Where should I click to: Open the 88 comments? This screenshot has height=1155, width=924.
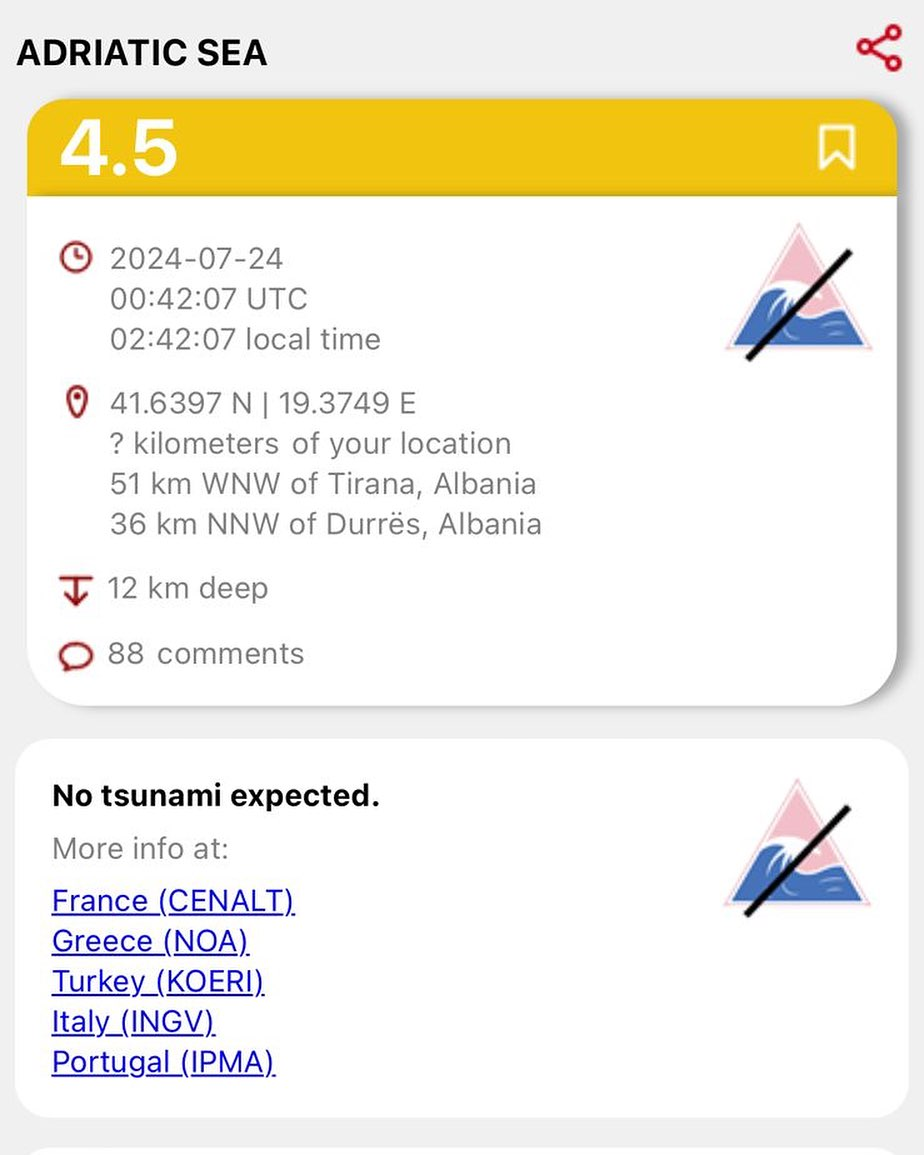pyautogui.click(x=205, y=654)
